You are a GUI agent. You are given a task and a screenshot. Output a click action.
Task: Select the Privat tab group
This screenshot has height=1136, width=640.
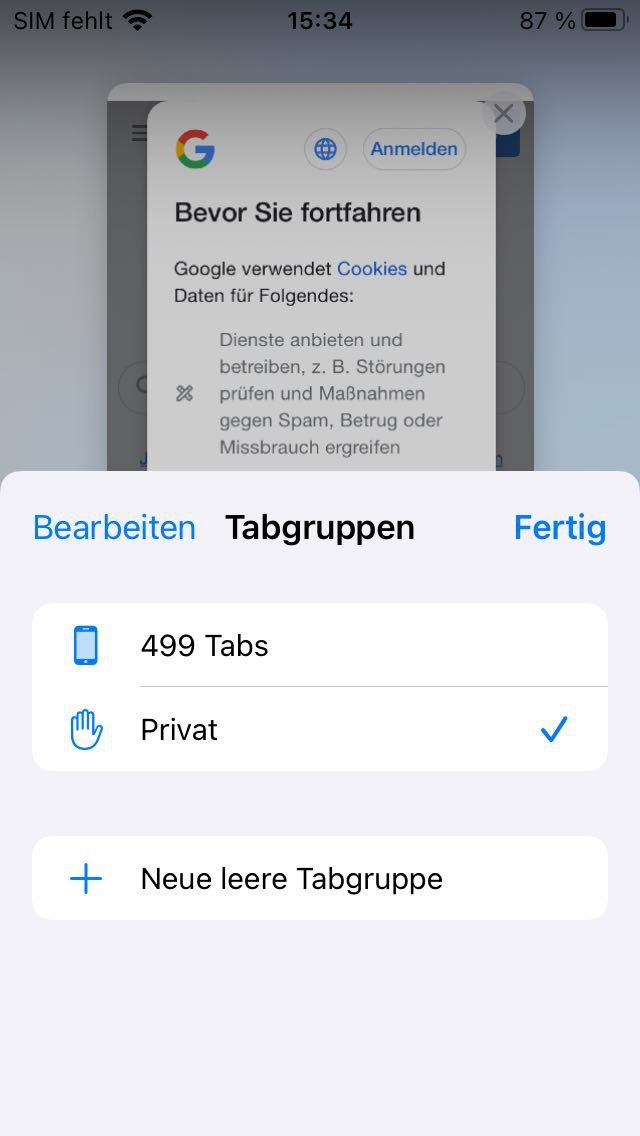point(320,729)
